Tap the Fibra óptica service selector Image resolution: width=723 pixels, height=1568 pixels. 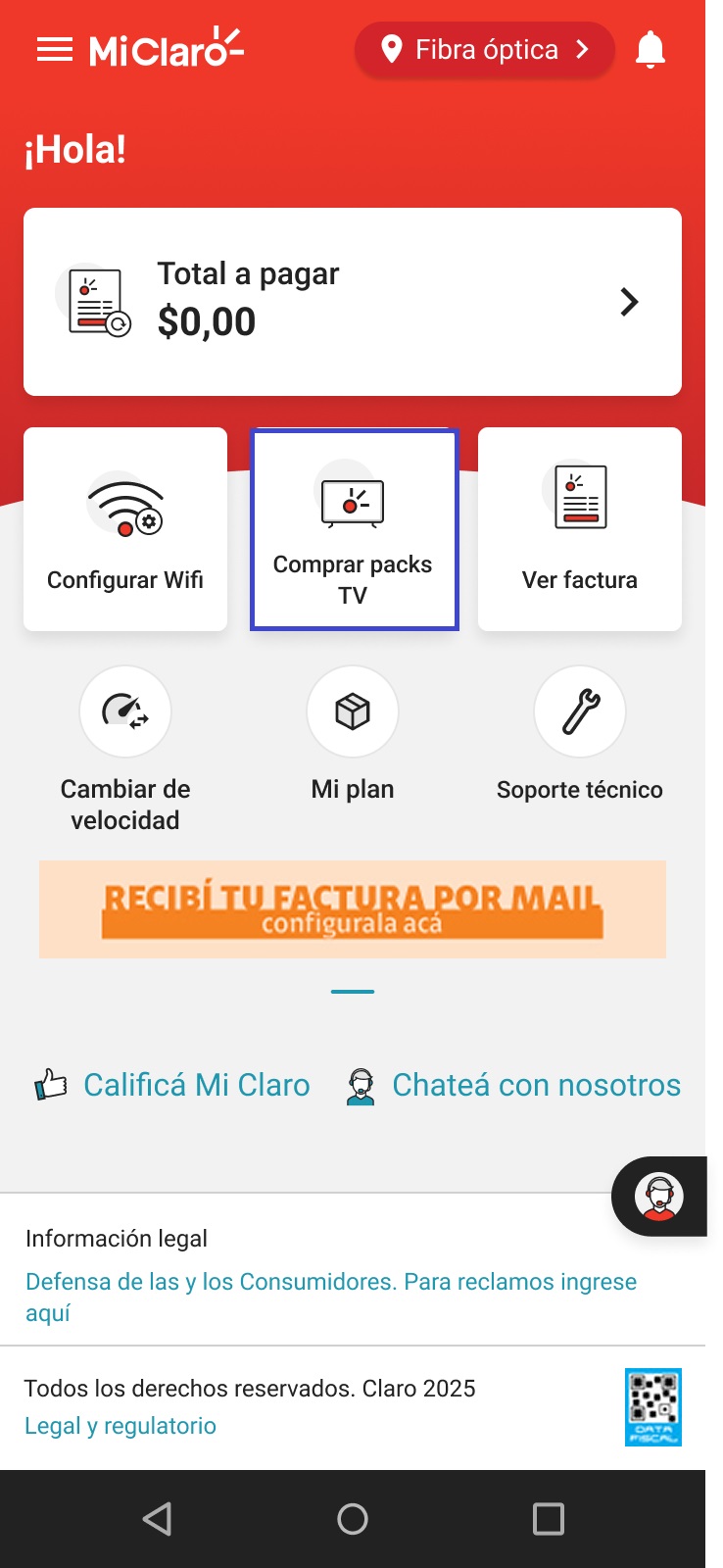485,50
